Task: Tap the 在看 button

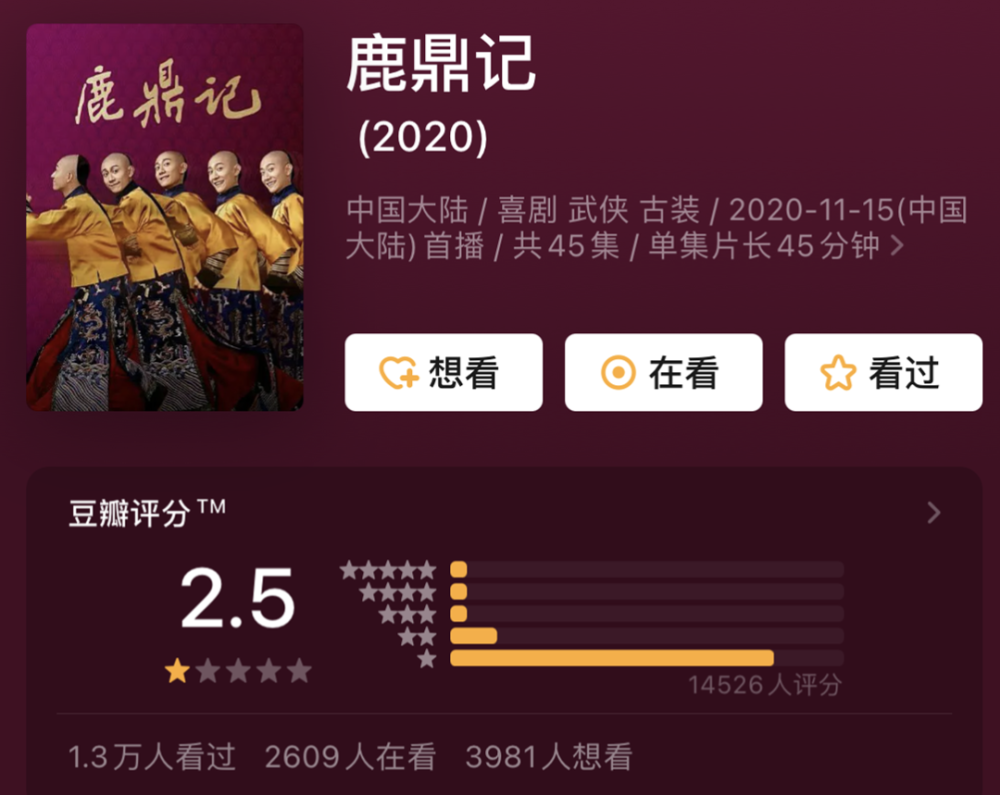Action: point(663,373)
